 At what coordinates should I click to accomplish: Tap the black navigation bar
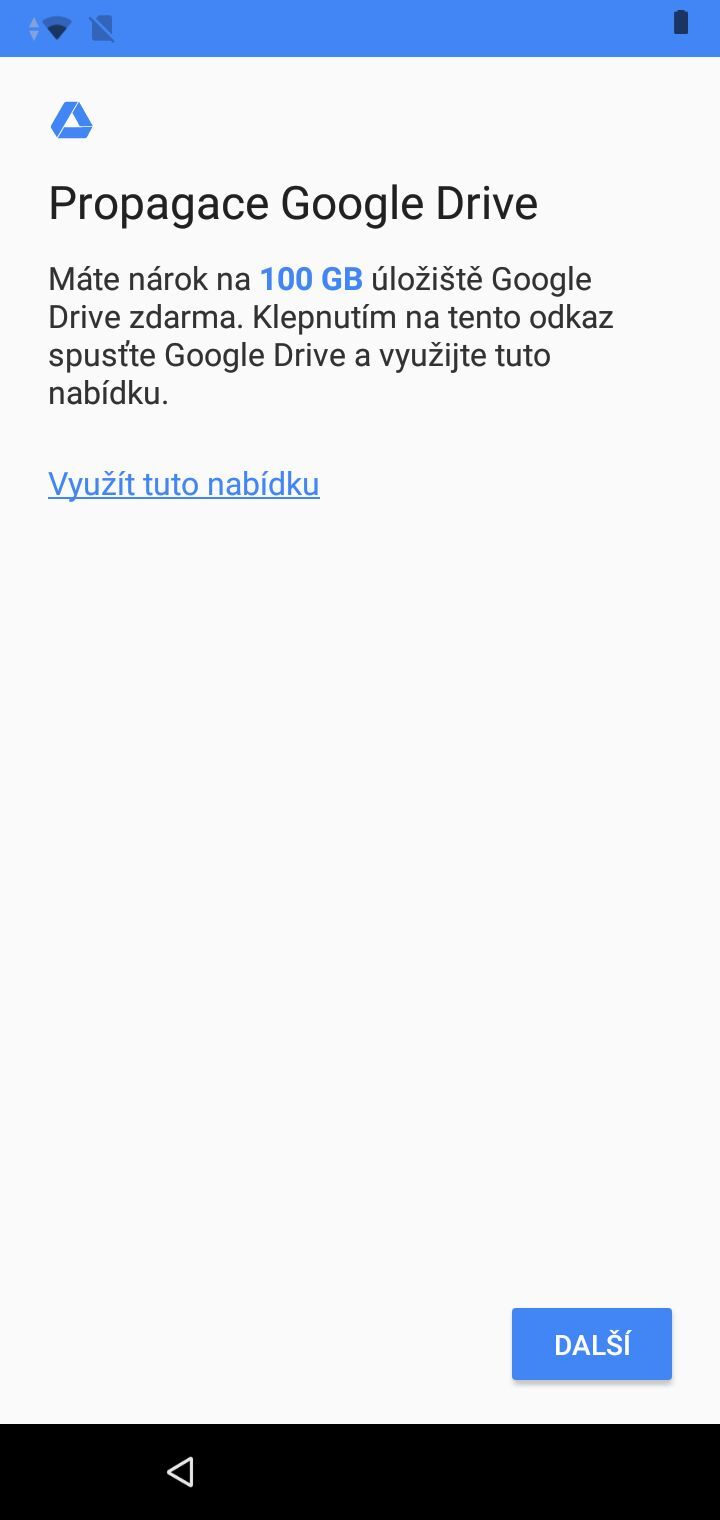360,1472
